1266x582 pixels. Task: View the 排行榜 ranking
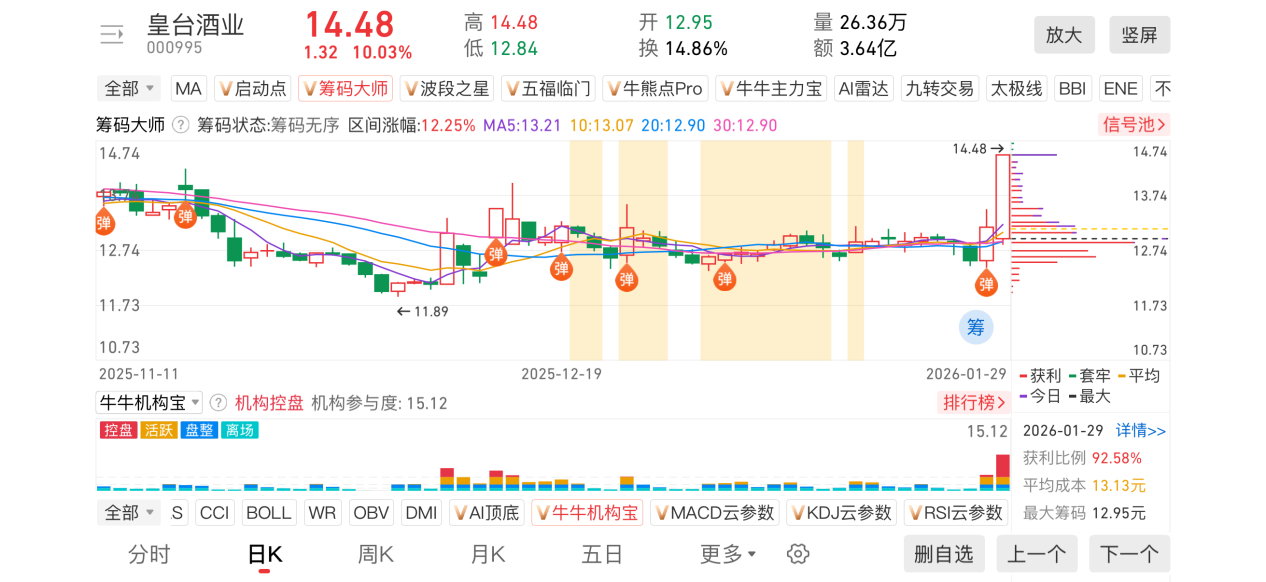(973, 403)
